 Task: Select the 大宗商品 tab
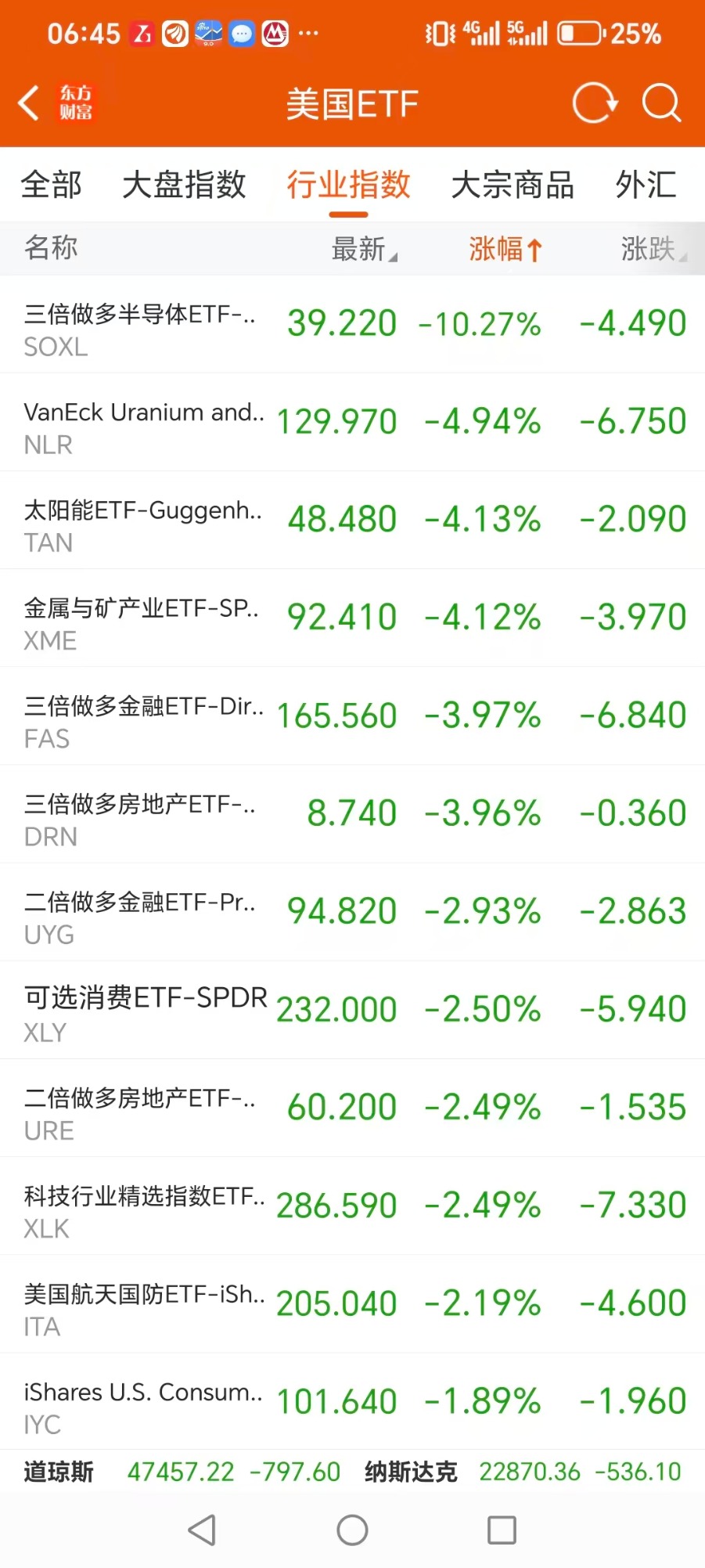click(x=513, y=186)
